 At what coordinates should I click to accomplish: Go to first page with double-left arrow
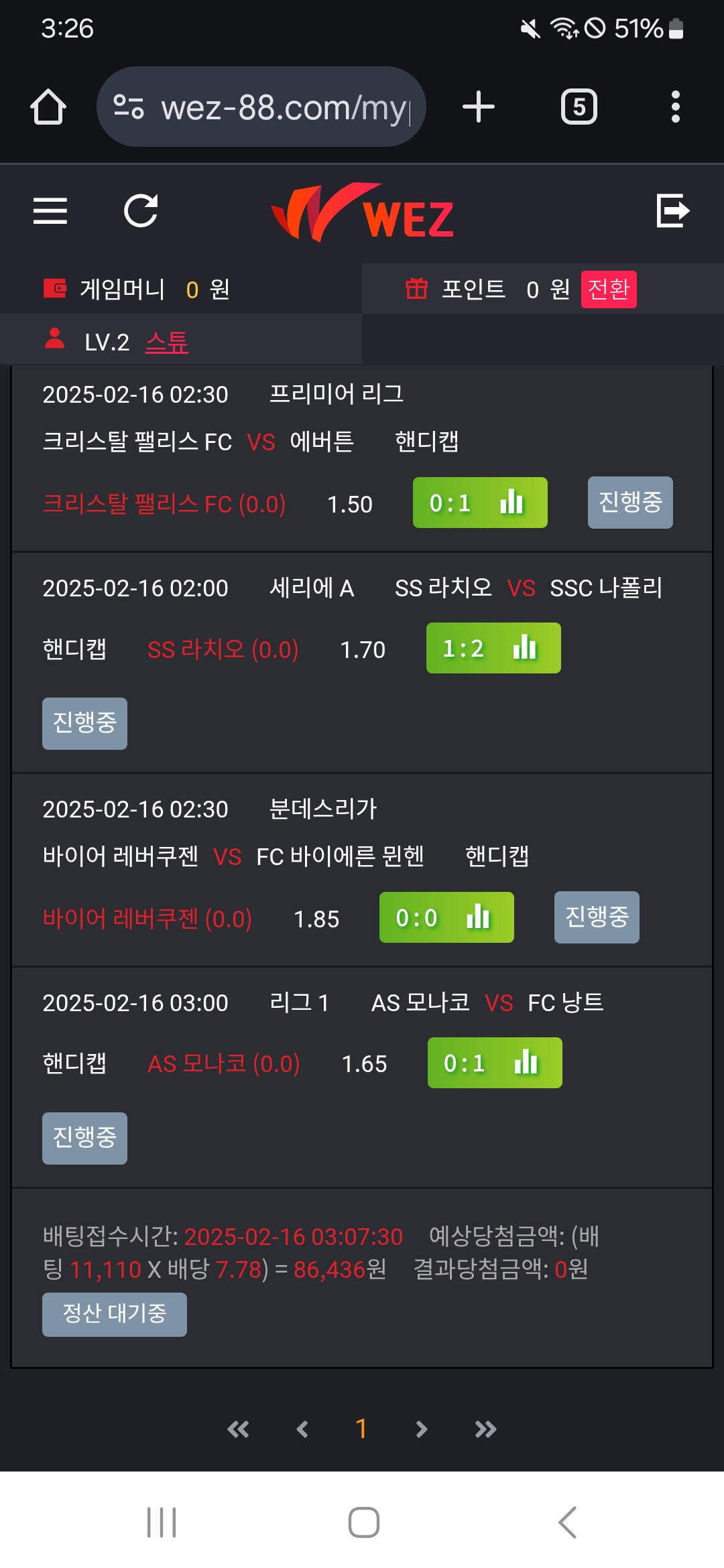[238, 1429]
